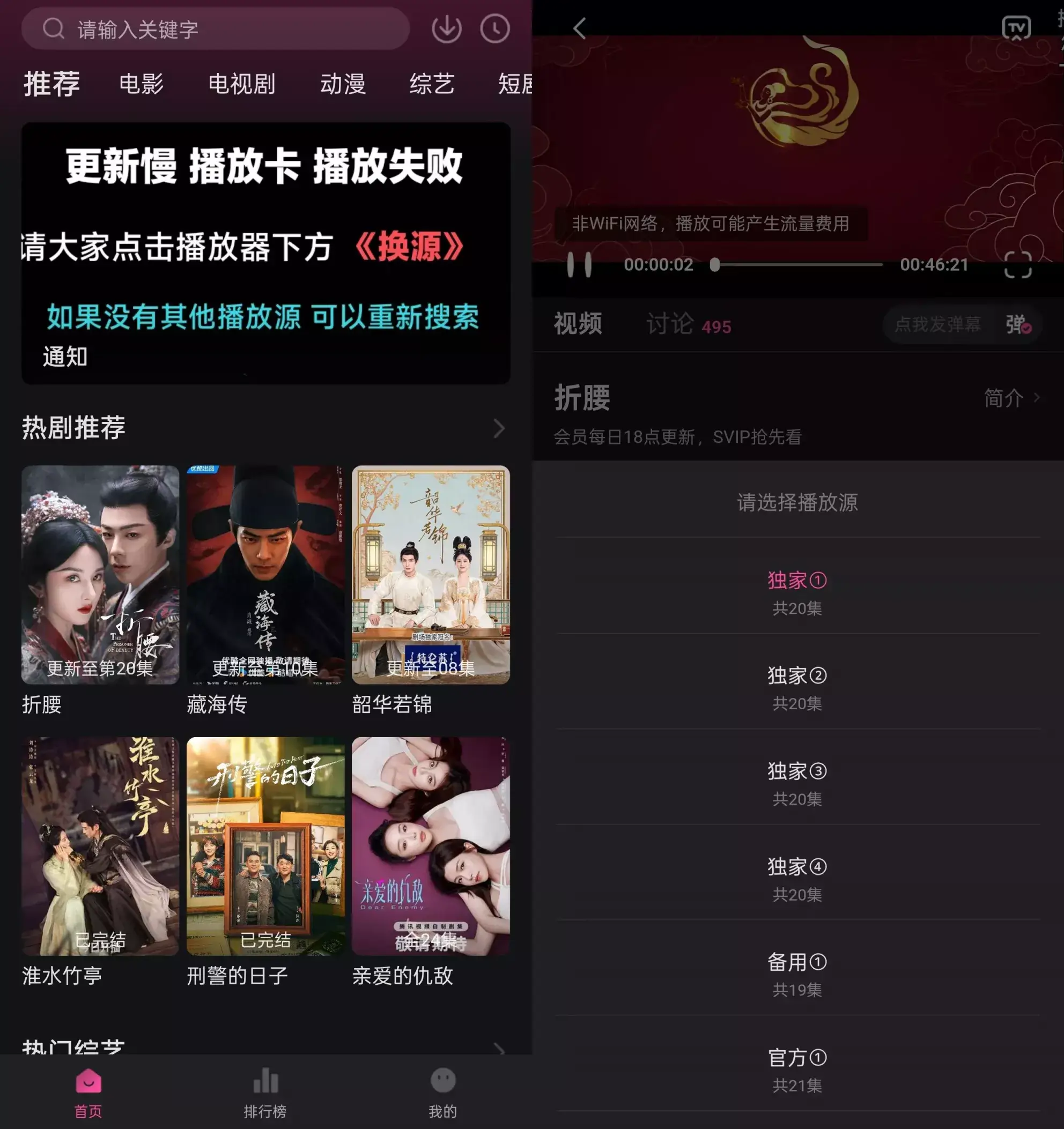Screen dimensions: 1064x1129
Task: Tap the TV screen-cast icon in the player
Action: (1017, 28)
